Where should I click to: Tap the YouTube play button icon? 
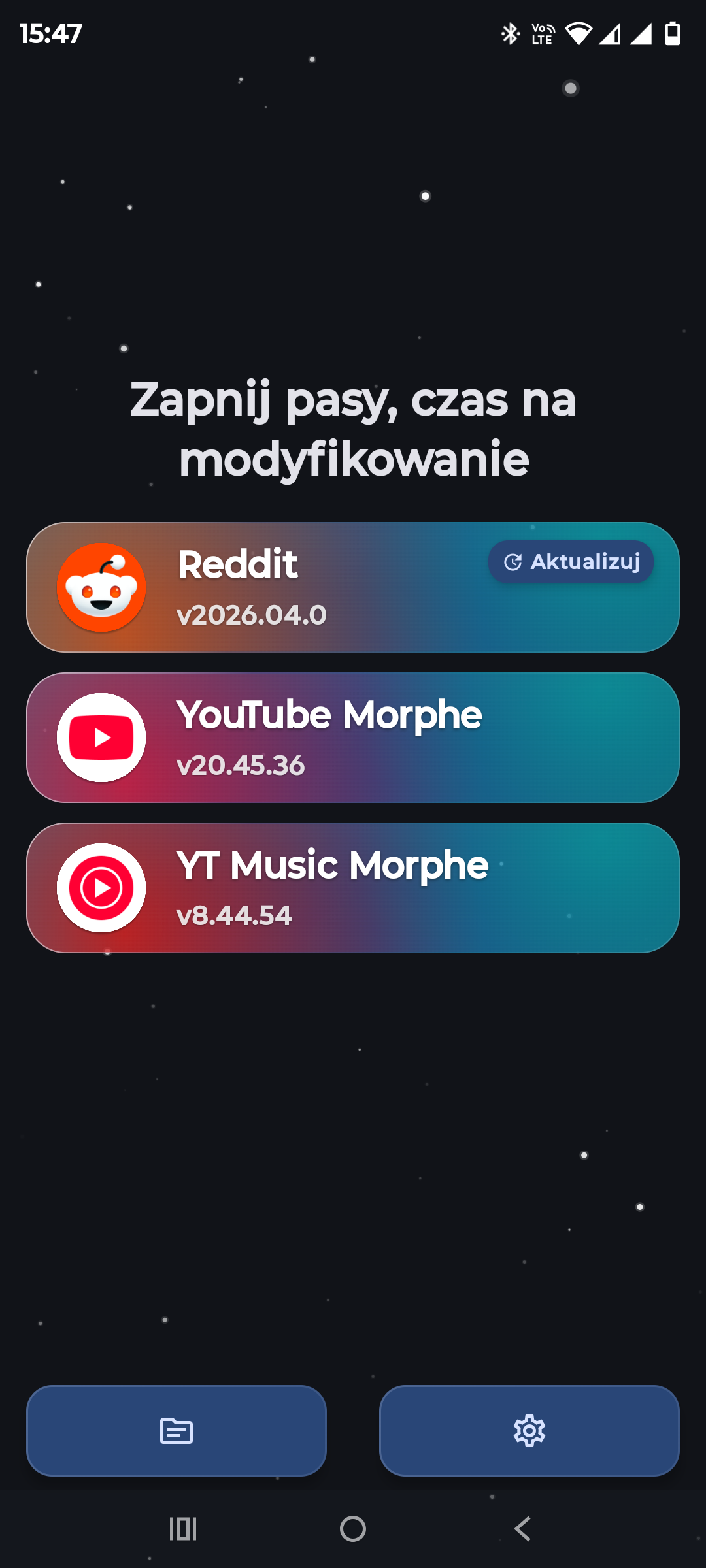coord(101,736)
